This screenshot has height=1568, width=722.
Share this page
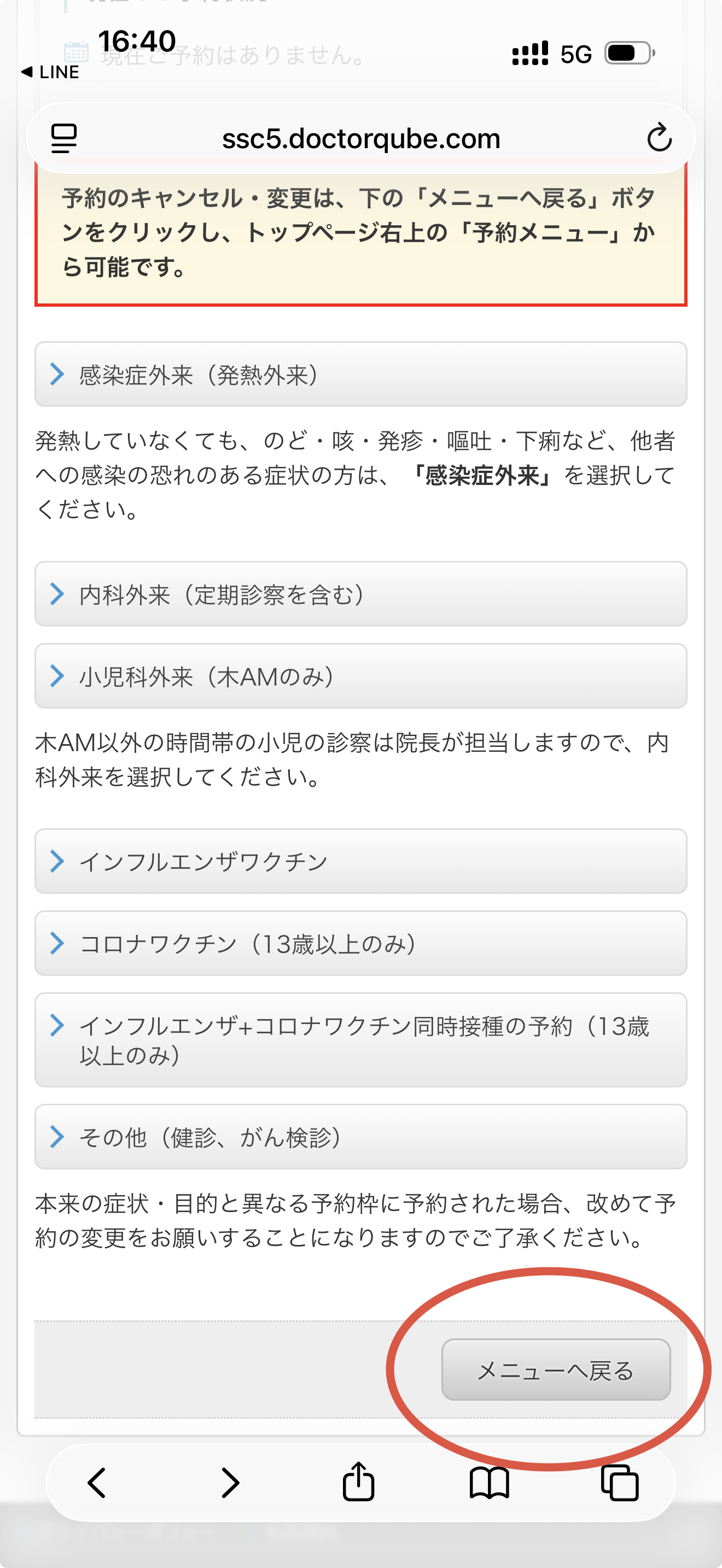click(x=359, y=1482)
